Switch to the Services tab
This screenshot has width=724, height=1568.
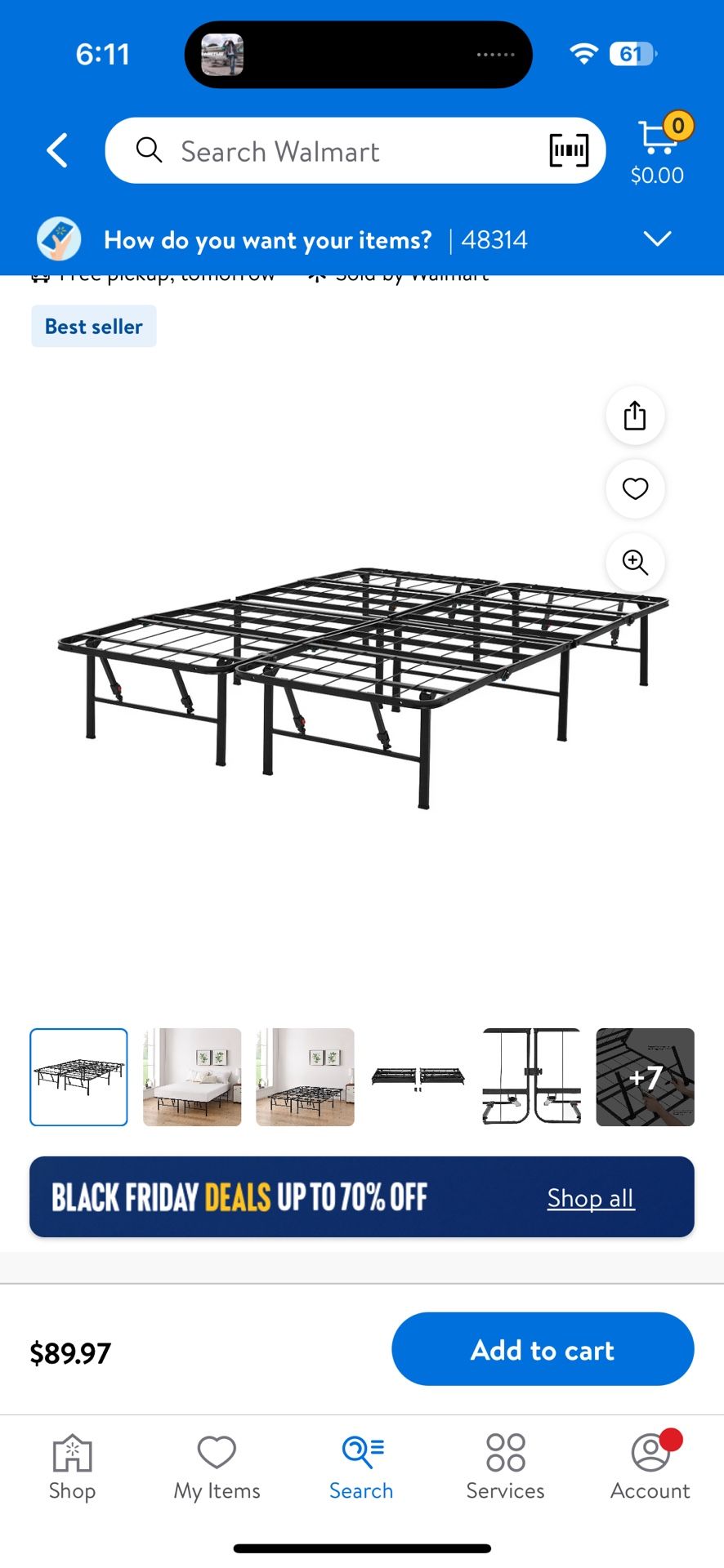(505, 1468)
